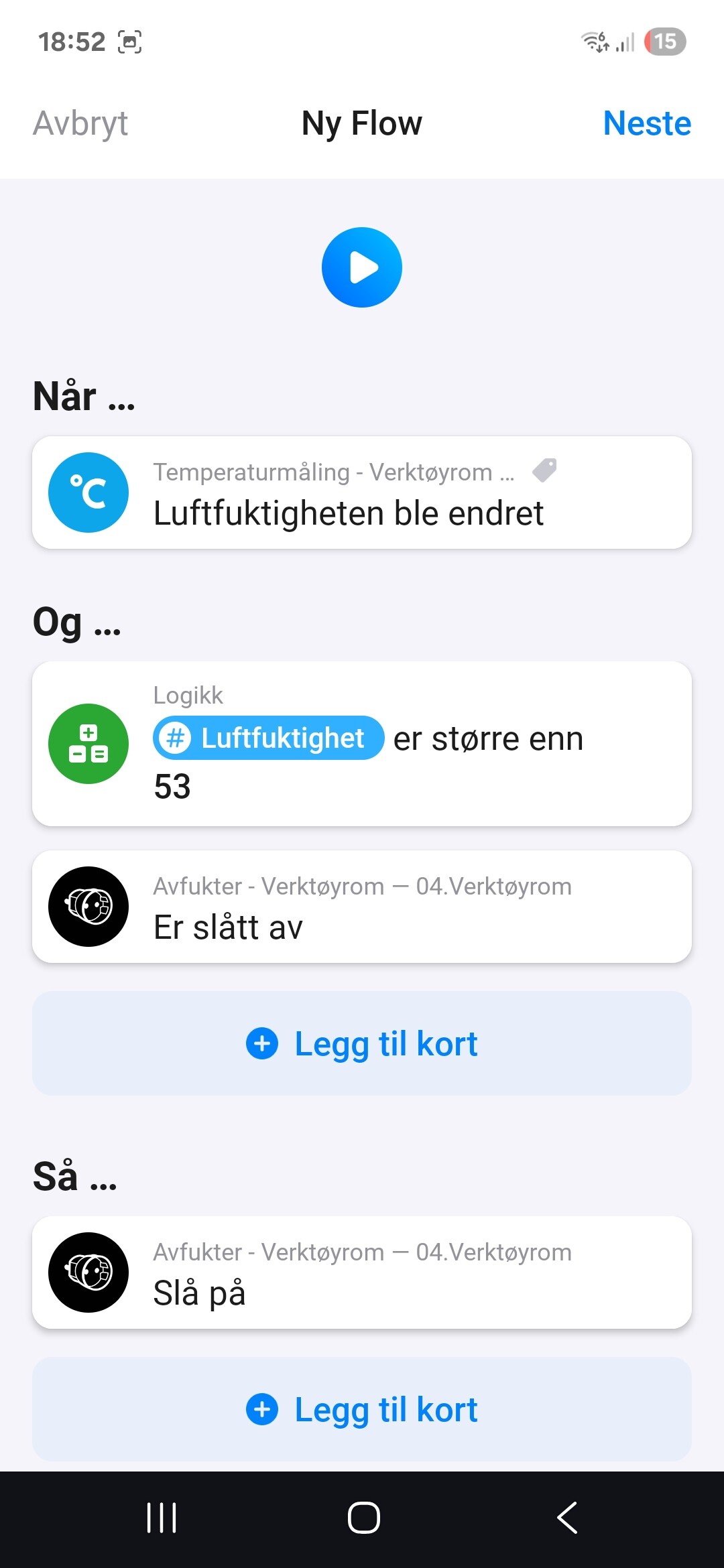724x1568 pixels.
Task: Open the Er slått av condition card
Action: [362, 907]
